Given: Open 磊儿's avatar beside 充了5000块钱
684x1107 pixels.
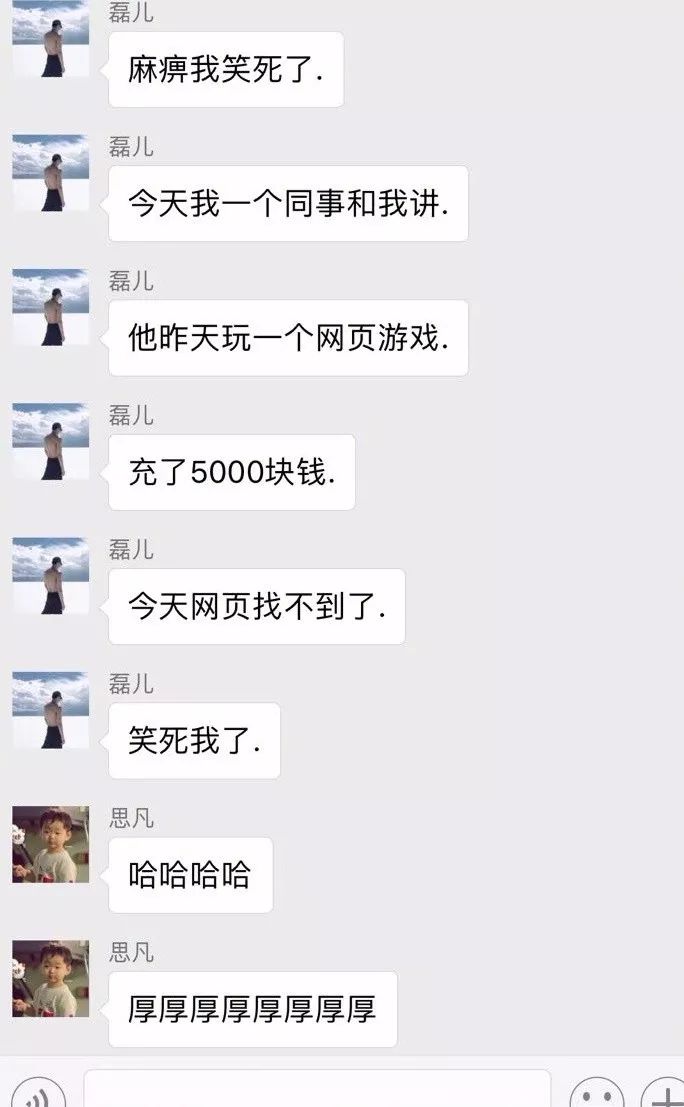Looking at the screenshot, I should pyautogui.click(x=50, y=441).
